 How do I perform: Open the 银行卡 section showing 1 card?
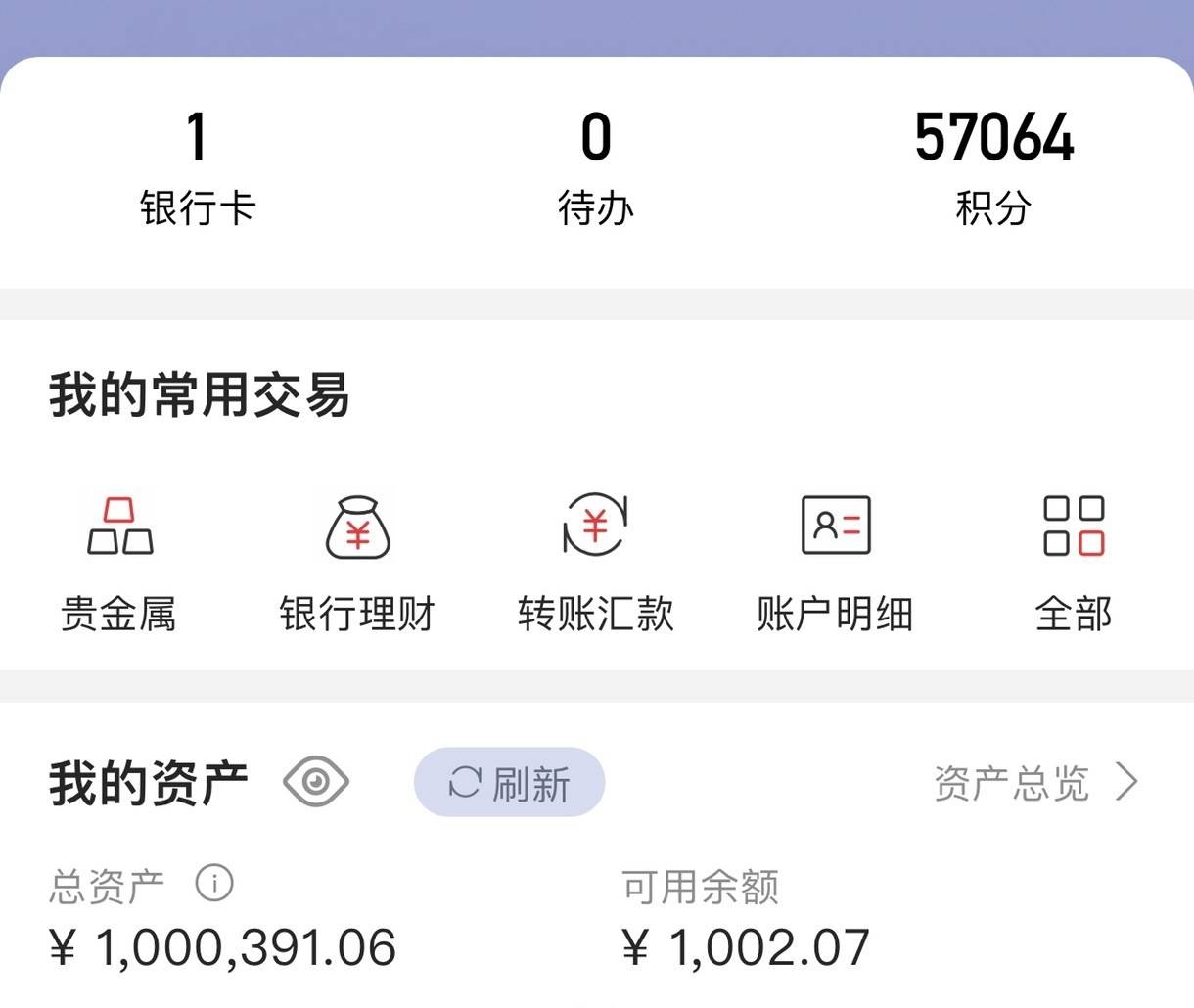click(197, 168)
